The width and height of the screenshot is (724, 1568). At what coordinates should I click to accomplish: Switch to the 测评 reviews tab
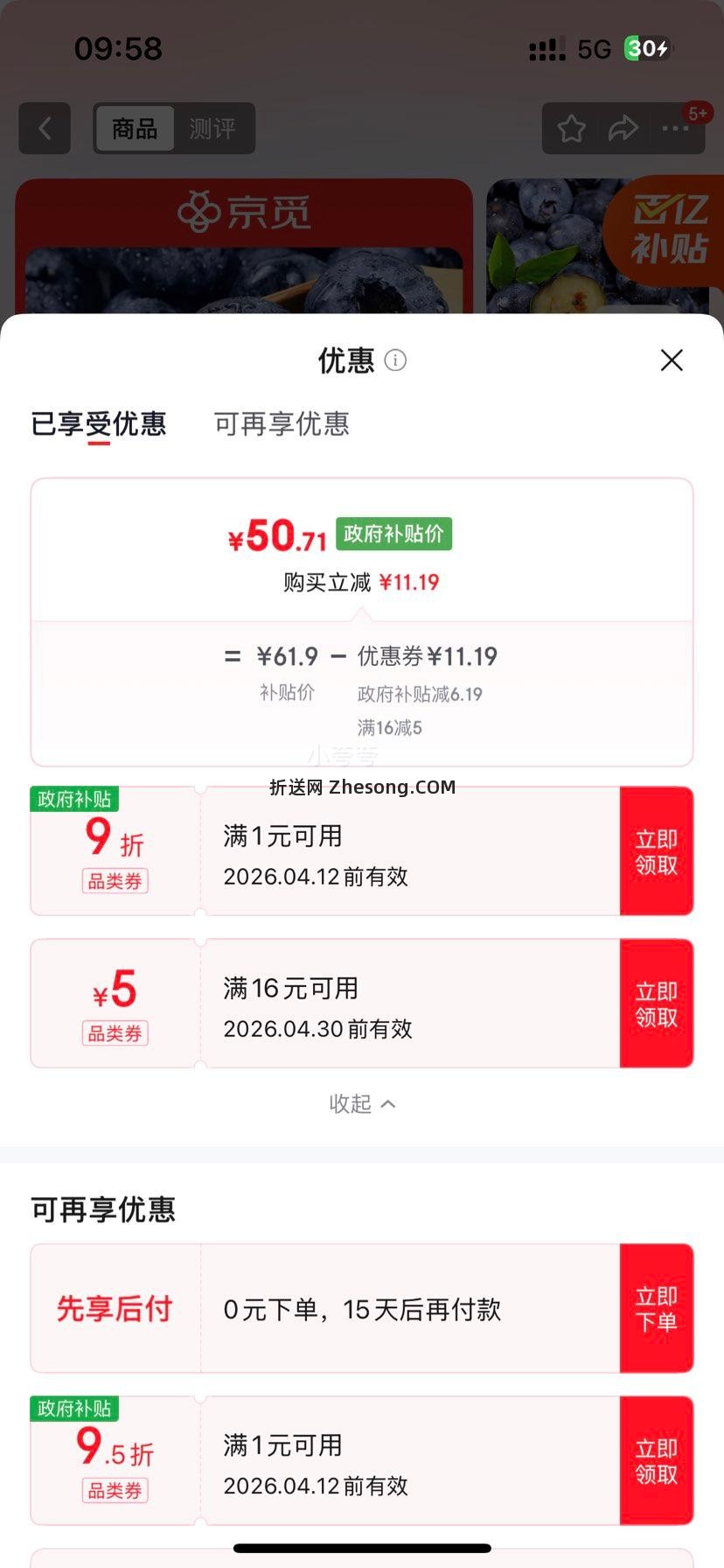(212, 129)
